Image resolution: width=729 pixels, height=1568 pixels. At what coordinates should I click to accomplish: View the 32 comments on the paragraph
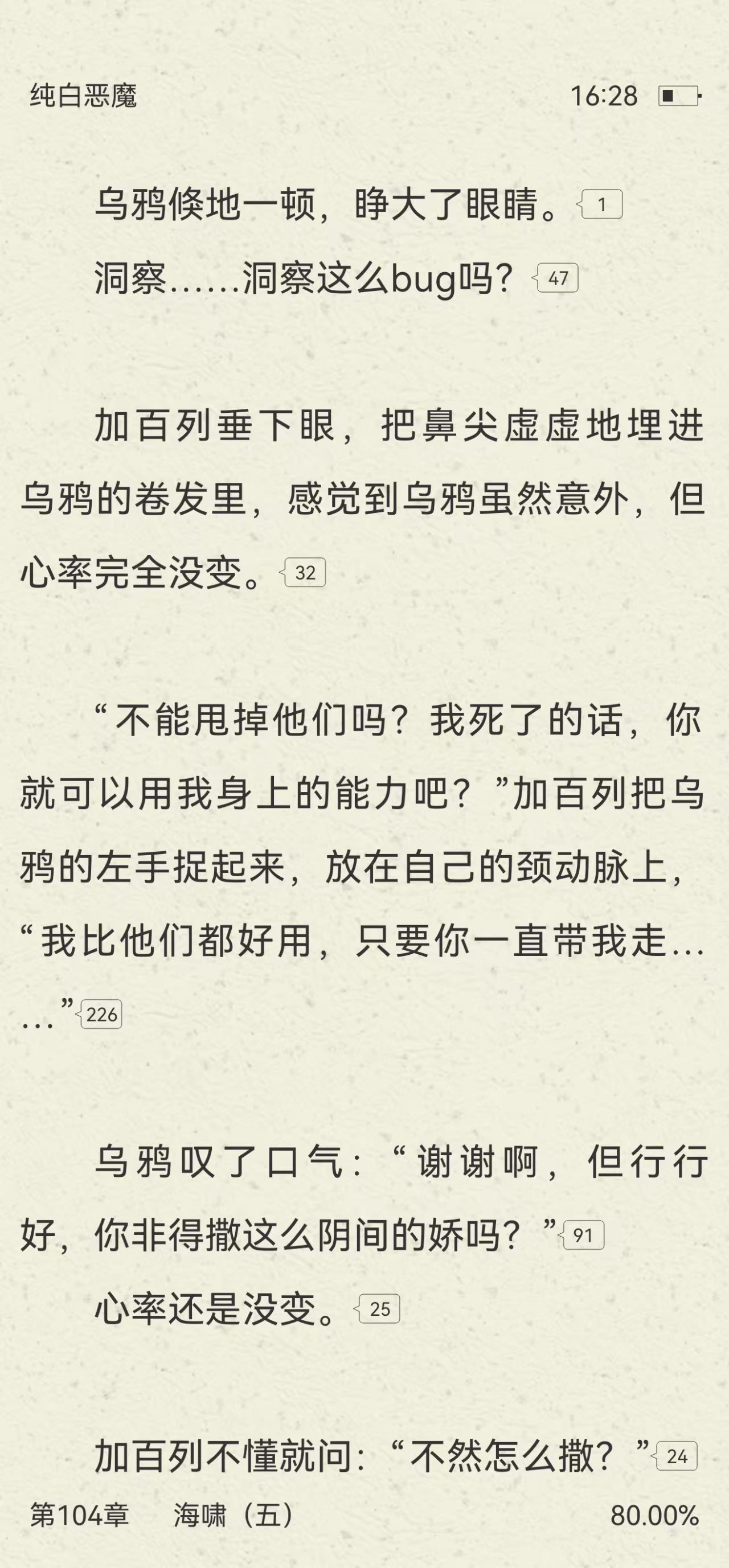304,573
